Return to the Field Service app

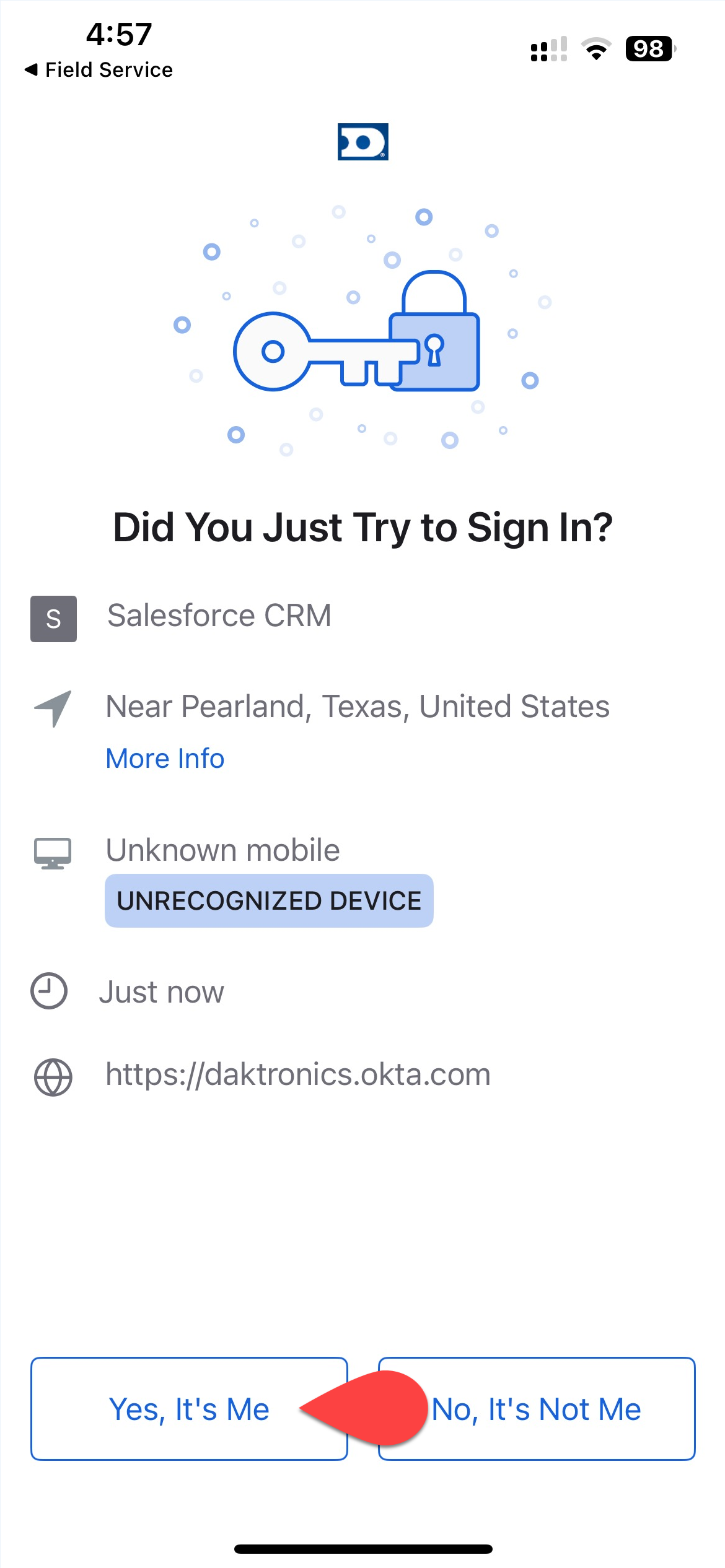(x=99, y=70)
